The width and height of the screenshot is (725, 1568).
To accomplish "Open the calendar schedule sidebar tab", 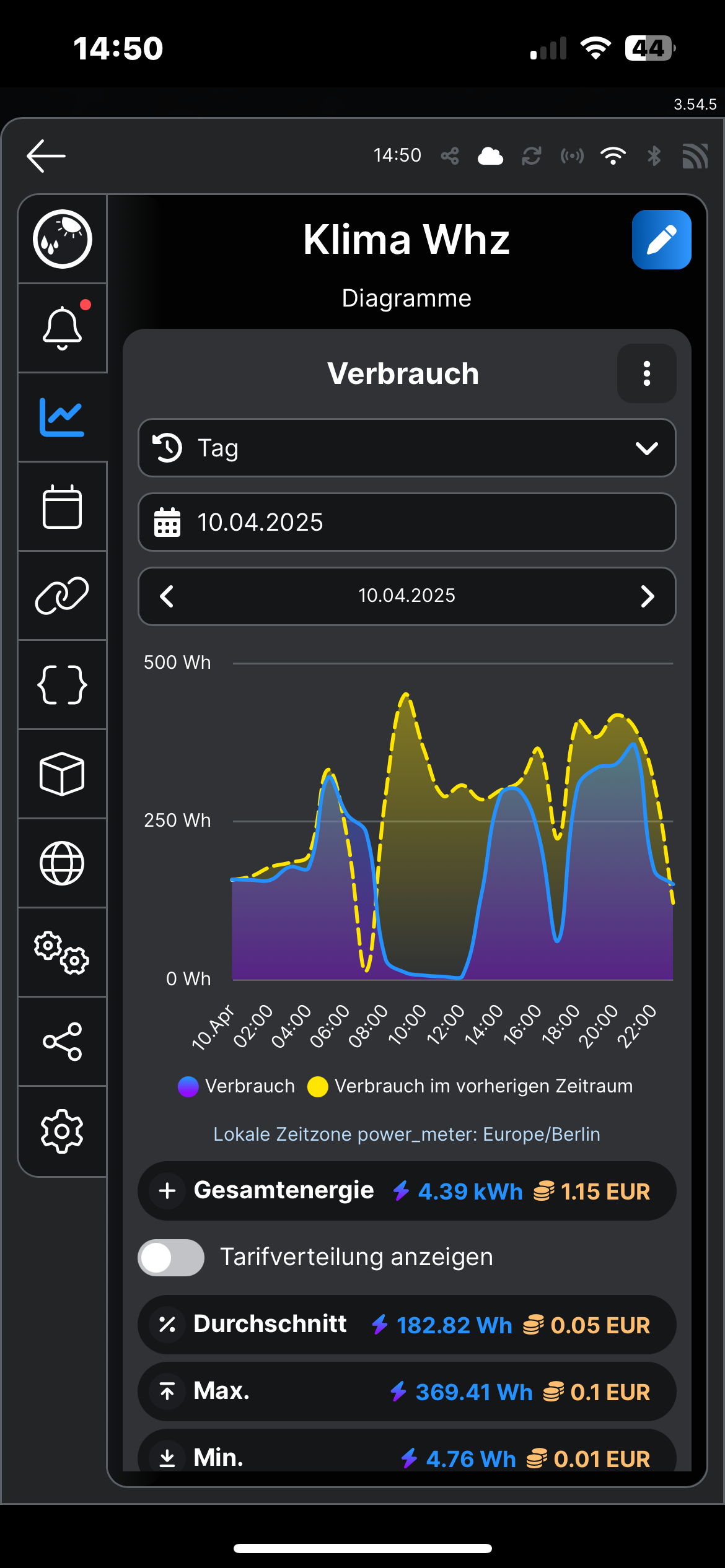I will 62,507.
